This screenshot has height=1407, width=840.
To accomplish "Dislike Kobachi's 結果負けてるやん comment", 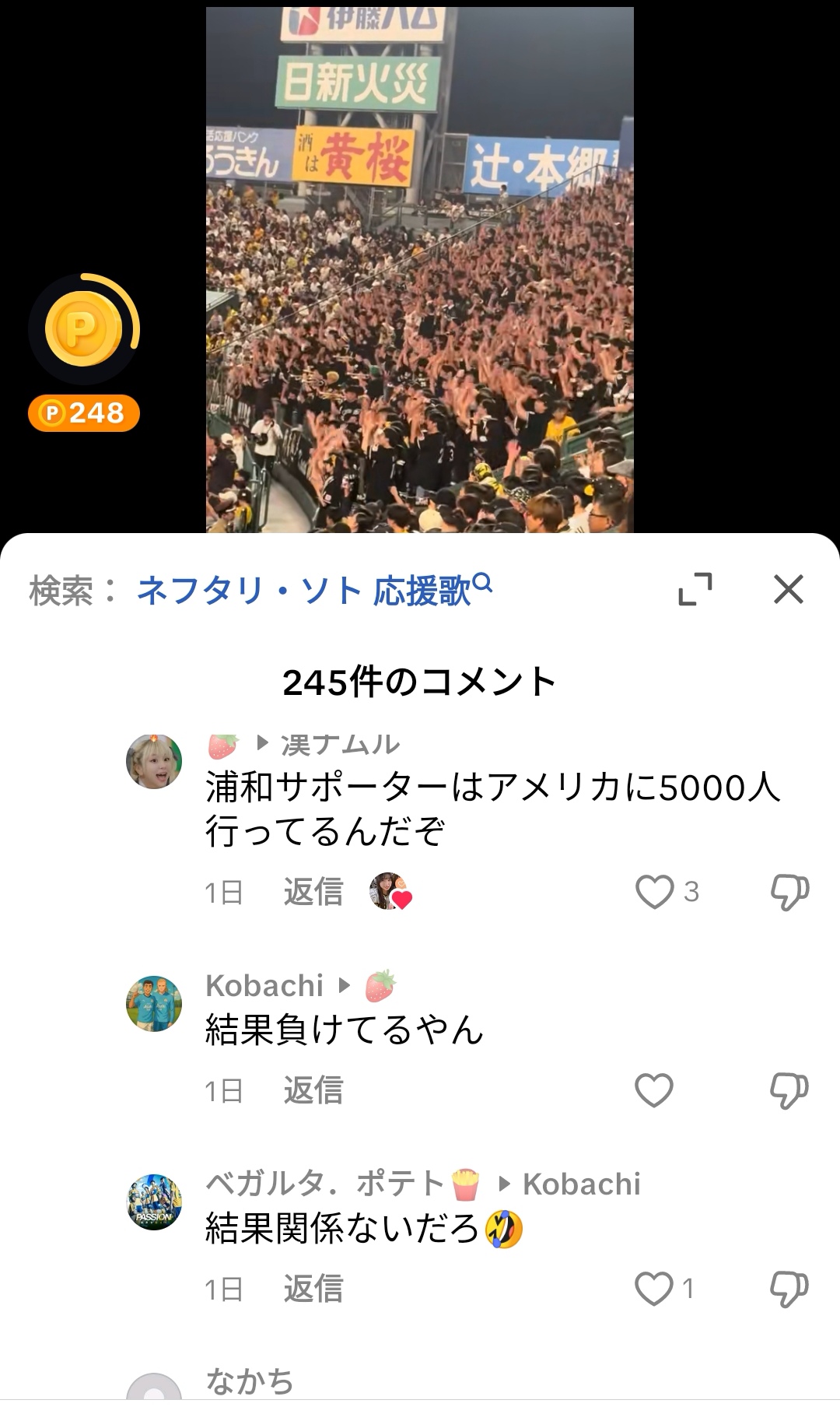I will tap(789, 1090).
